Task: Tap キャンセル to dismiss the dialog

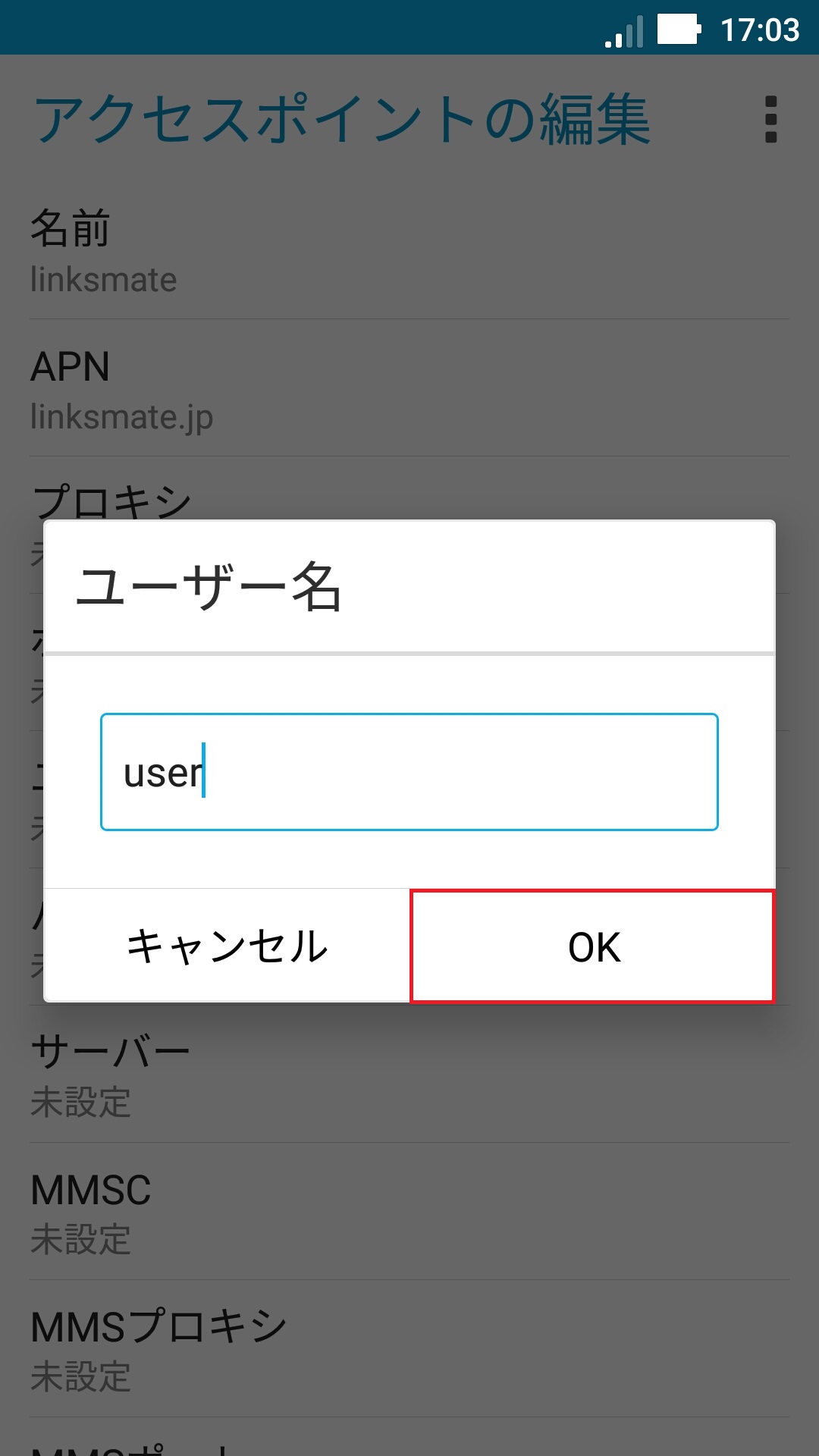Action: [227, 946]
